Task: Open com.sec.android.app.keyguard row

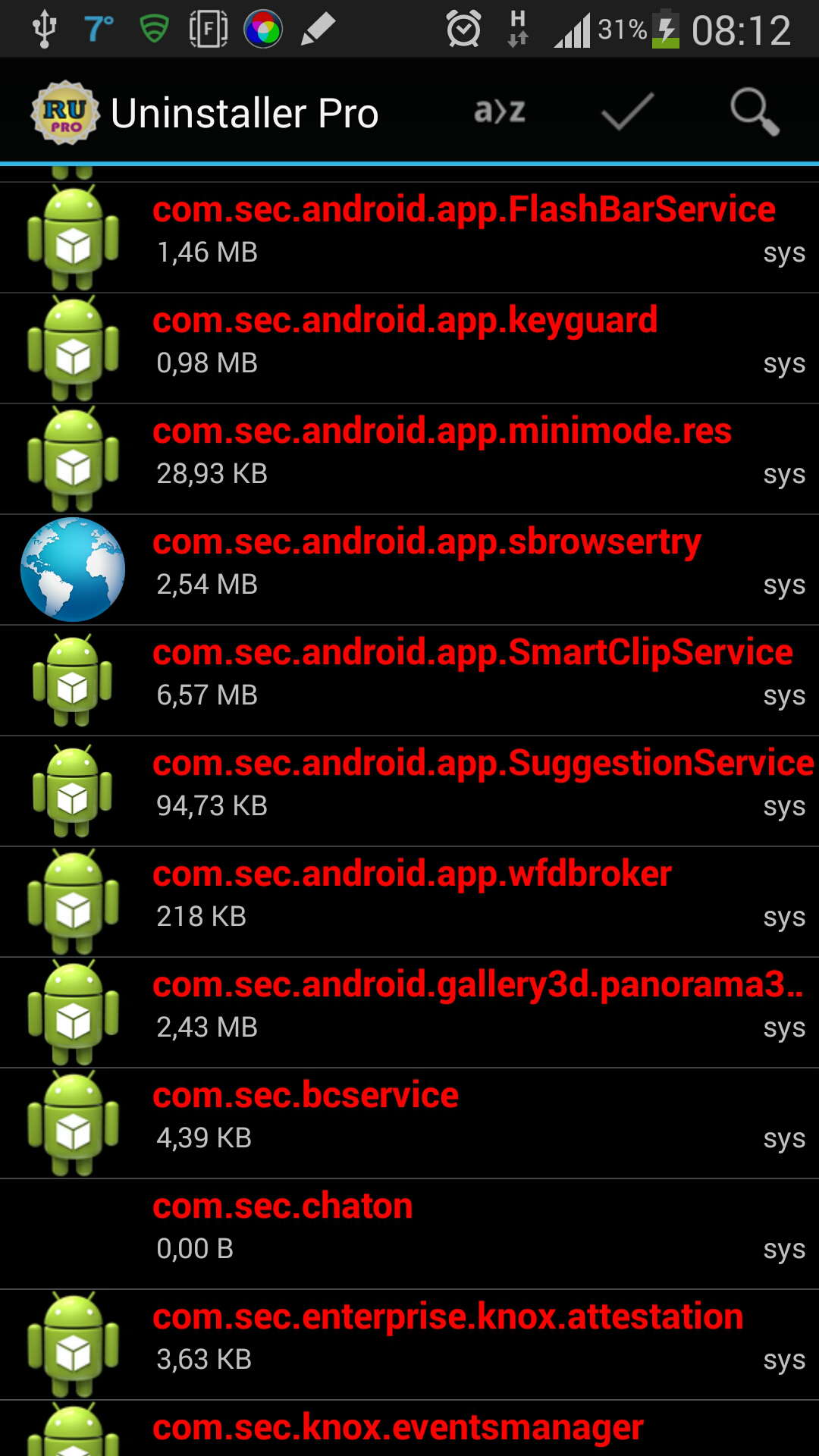Action: pyautogui.click(x=409, y=348)
